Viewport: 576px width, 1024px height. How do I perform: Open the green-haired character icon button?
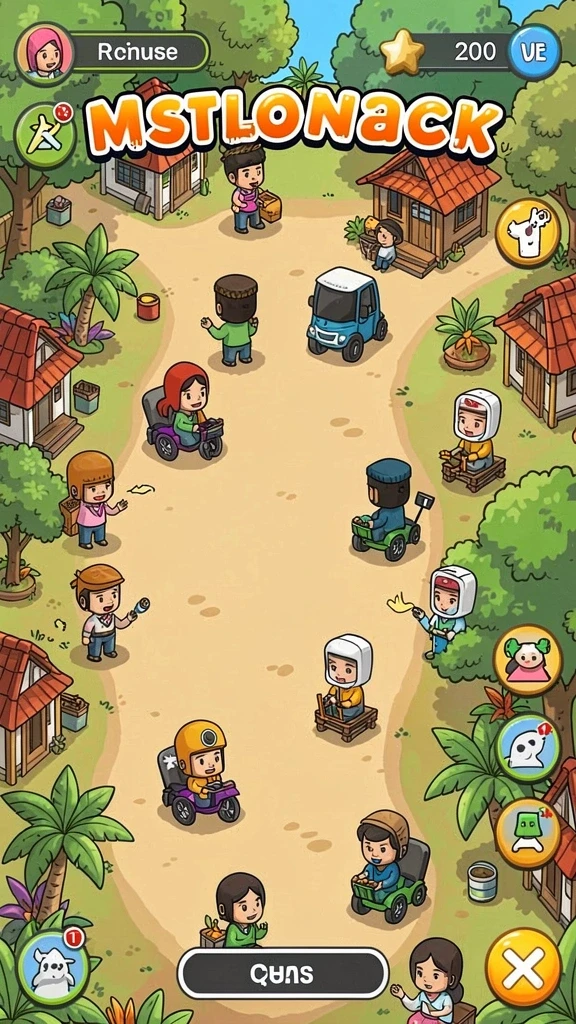527,660
